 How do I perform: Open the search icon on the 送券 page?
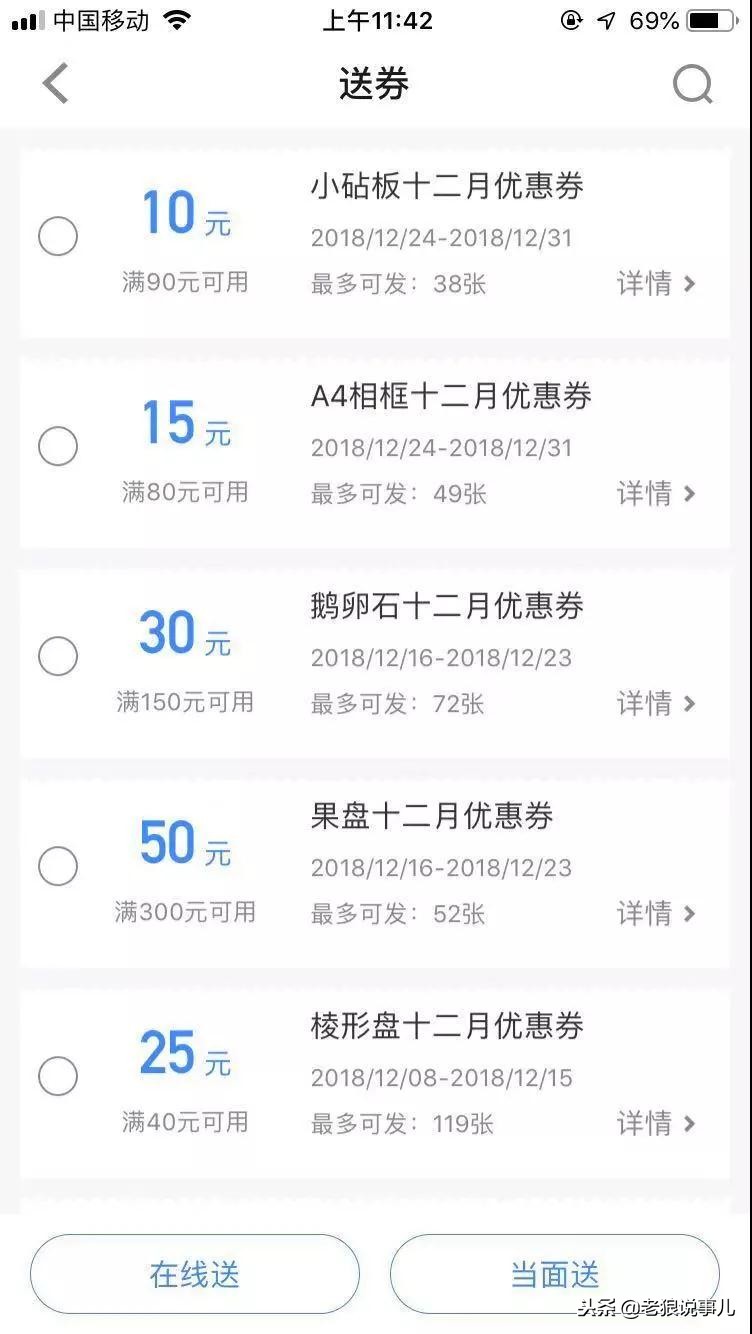pos(691,84)
